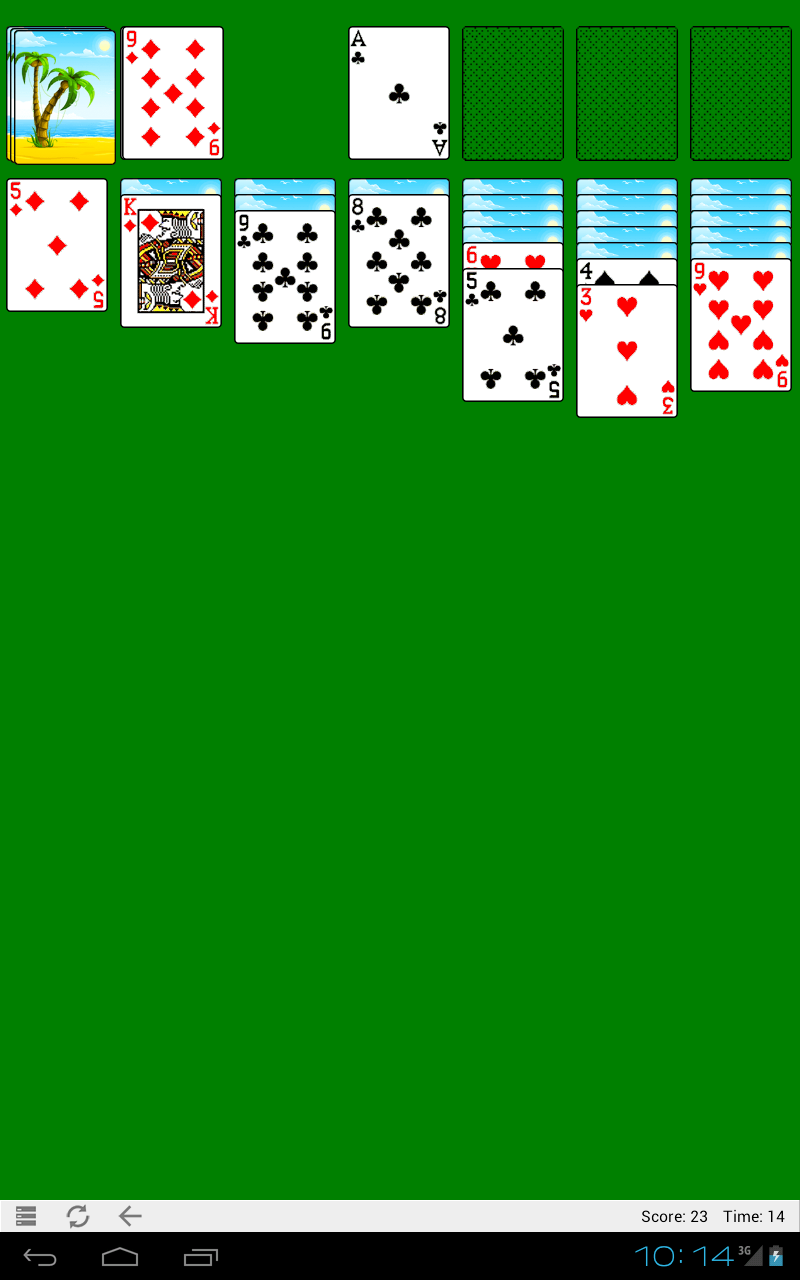Viewport: 800px width, 1280px height.
Task: Tap the empty foundation slot beside Ace of Clubs
Action: click(x=513, y=92)
